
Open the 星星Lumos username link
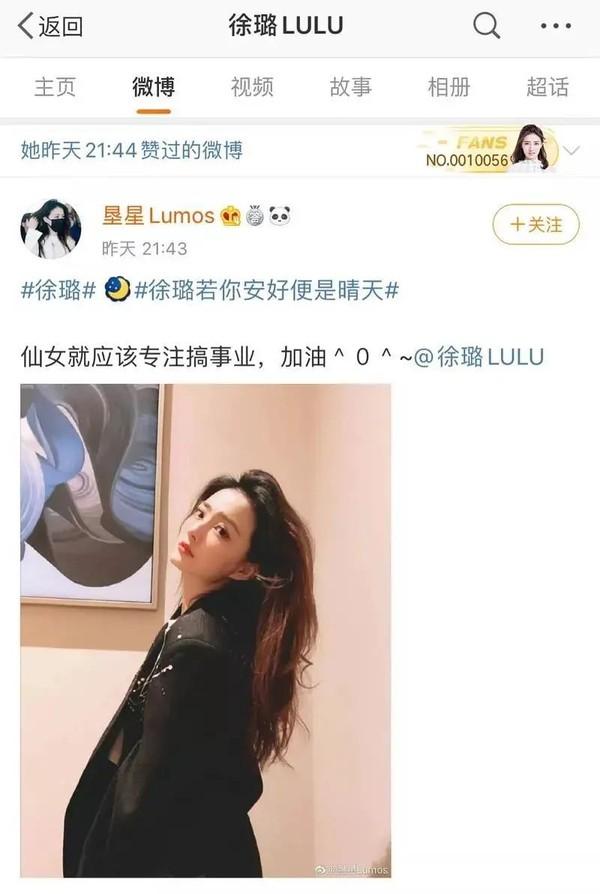pyautogui.click(x=158, y=215)
